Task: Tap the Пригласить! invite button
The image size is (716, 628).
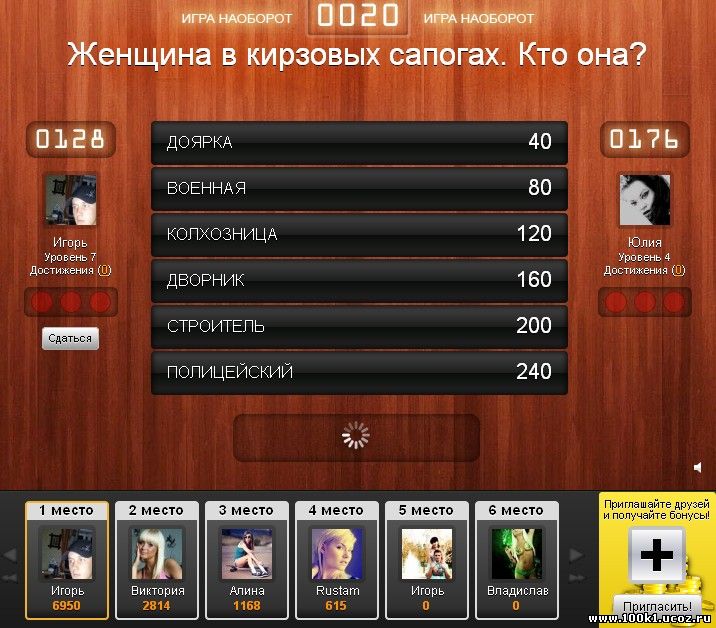Action: click(x=656, y=606)
